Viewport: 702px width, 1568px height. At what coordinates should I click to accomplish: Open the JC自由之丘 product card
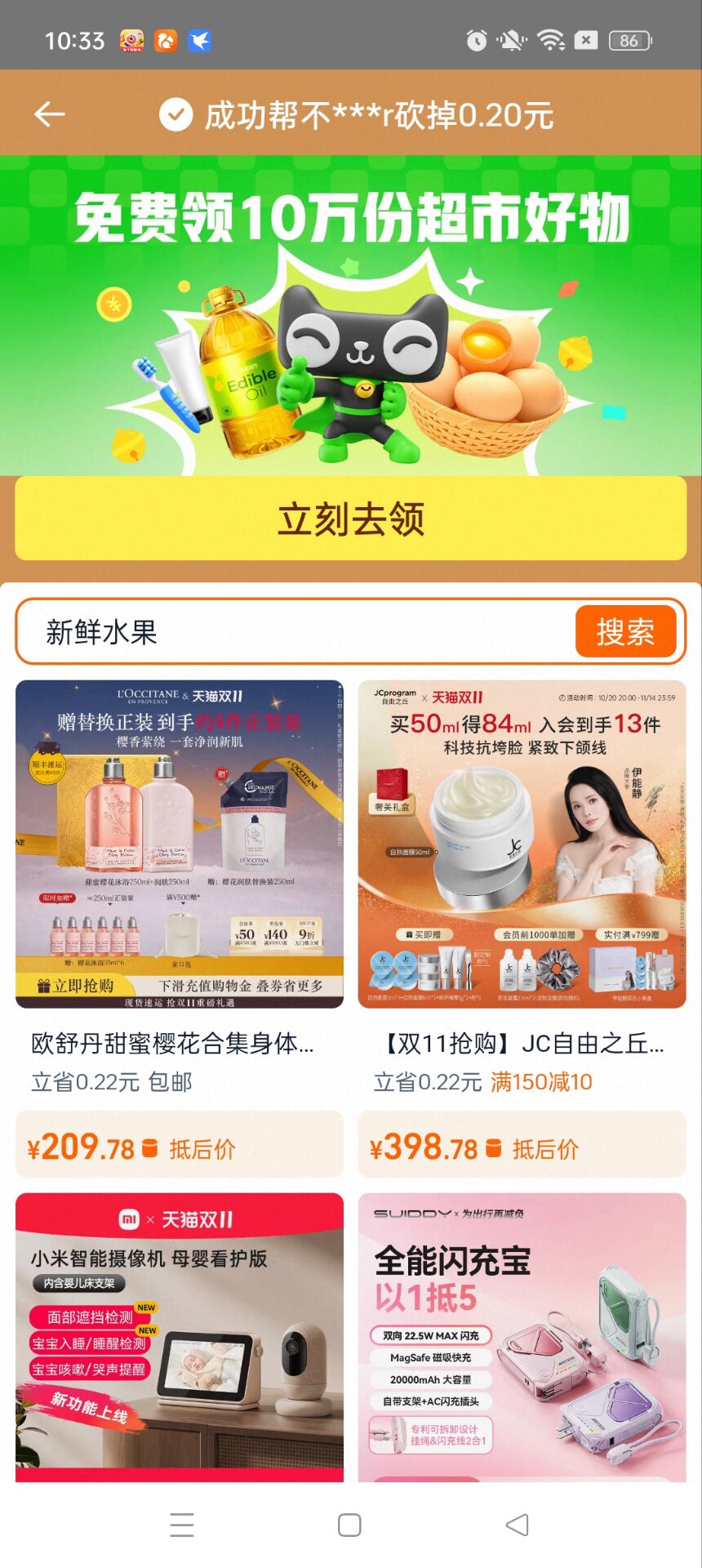pos(522,845)
